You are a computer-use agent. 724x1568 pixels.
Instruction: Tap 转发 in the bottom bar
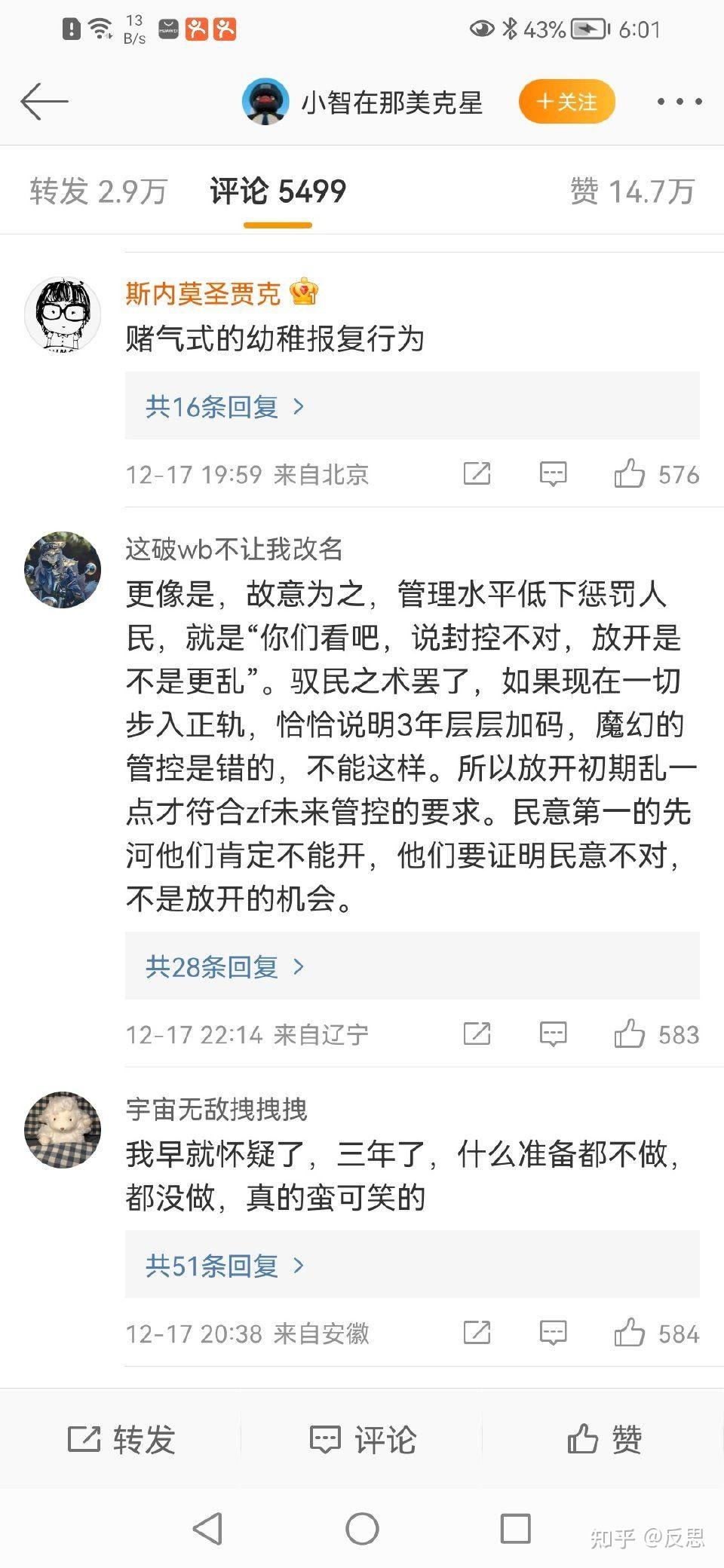click(x=121, y=1439)
